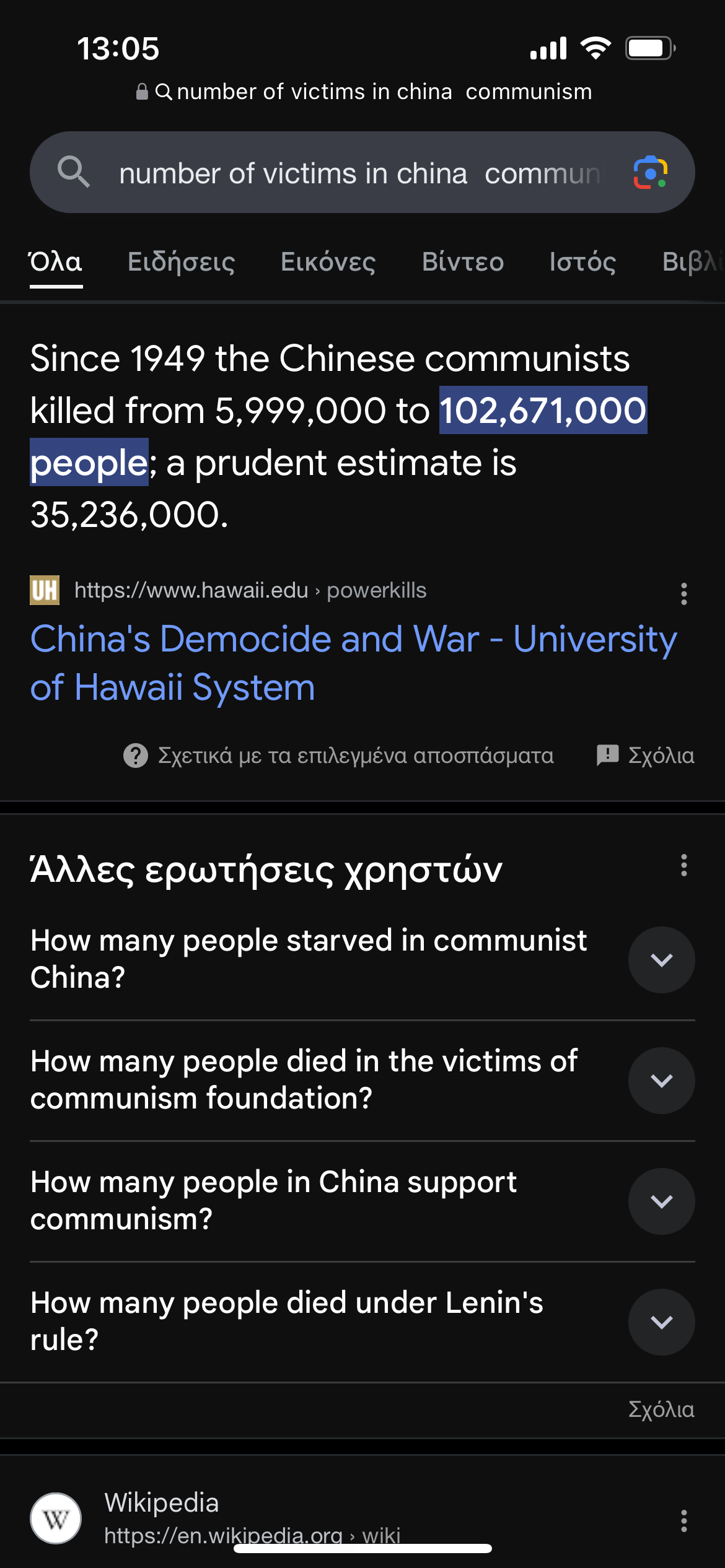Select the Όλα results tab
This screenshot has height=1568, width=725.
click(x=56, y=262)
